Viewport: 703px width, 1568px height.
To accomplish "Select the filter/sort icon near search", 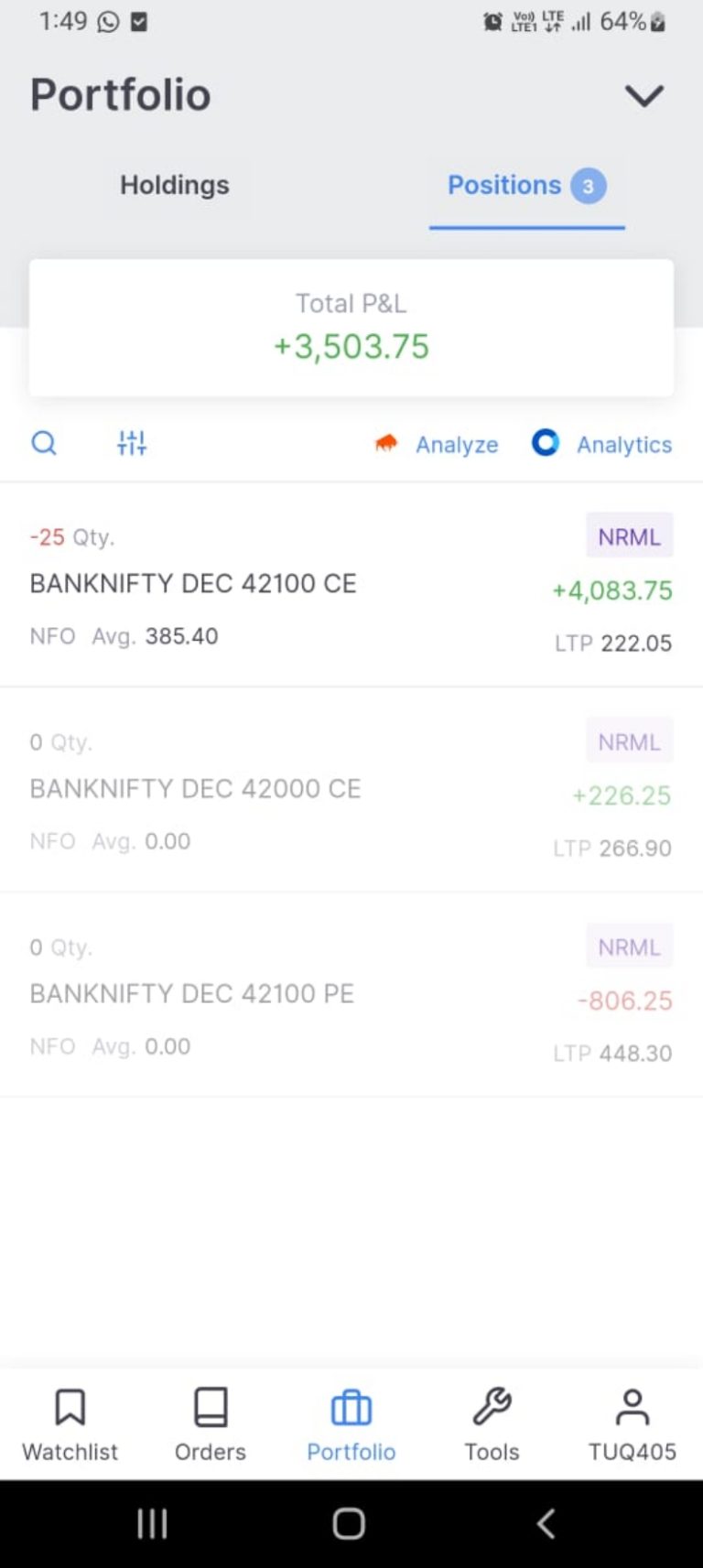I will [x=133, y=442].
